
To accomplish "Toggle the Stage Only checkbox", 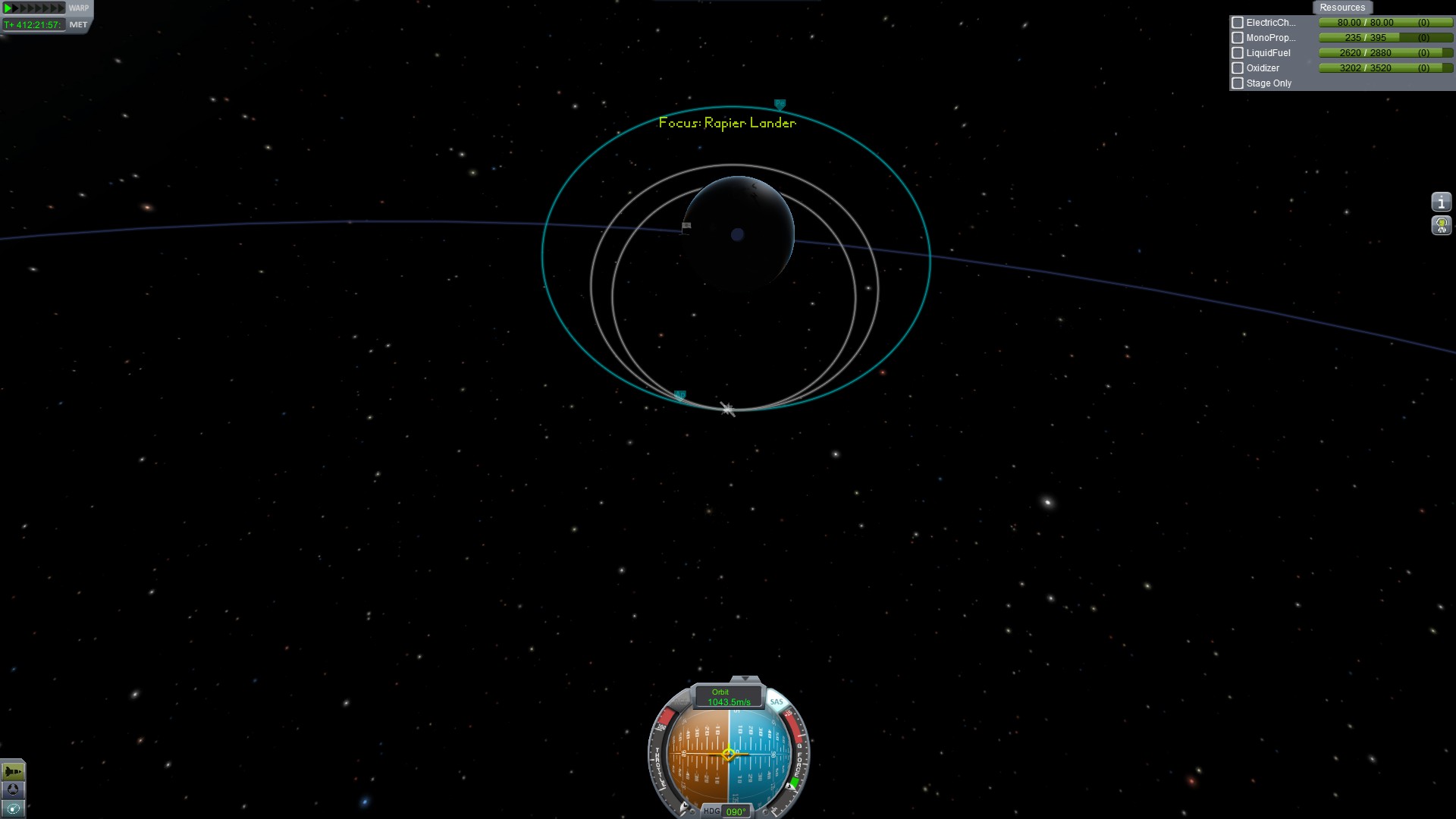I will click(x=1238, y=83).
